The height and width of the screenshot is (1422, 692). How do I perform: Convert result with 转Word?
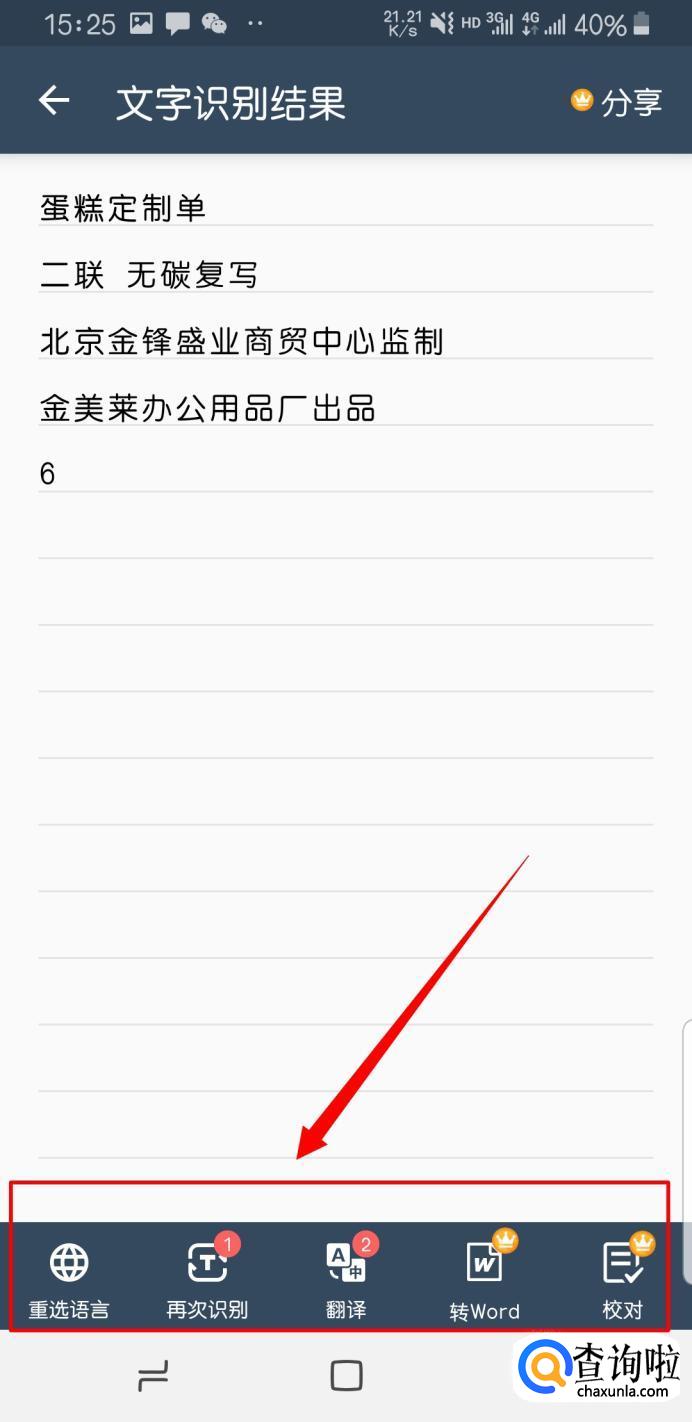[x=485, y=1280]
